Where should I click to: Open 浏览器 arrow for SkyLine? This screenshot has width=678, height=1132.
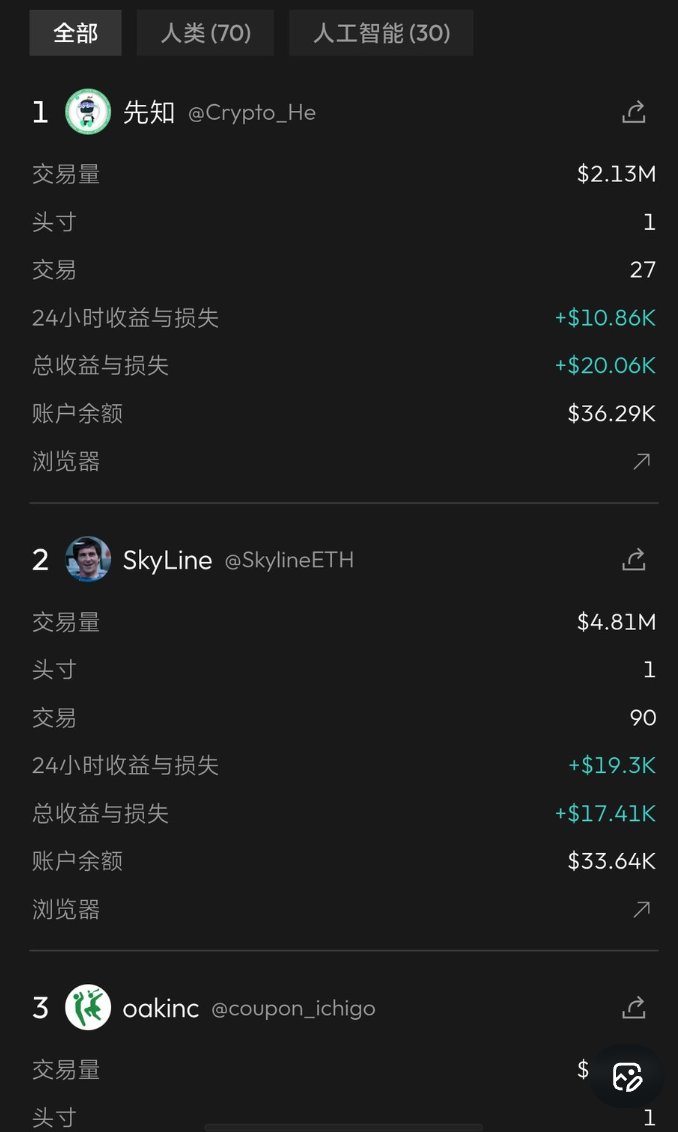(641, 909)
